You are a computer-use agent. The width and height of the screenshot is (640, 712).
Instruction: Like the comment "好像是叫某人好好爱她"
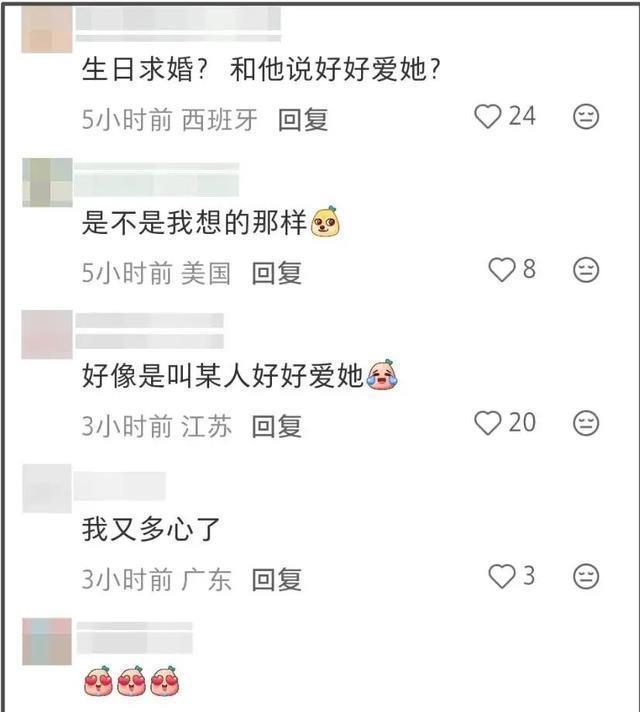487,423
